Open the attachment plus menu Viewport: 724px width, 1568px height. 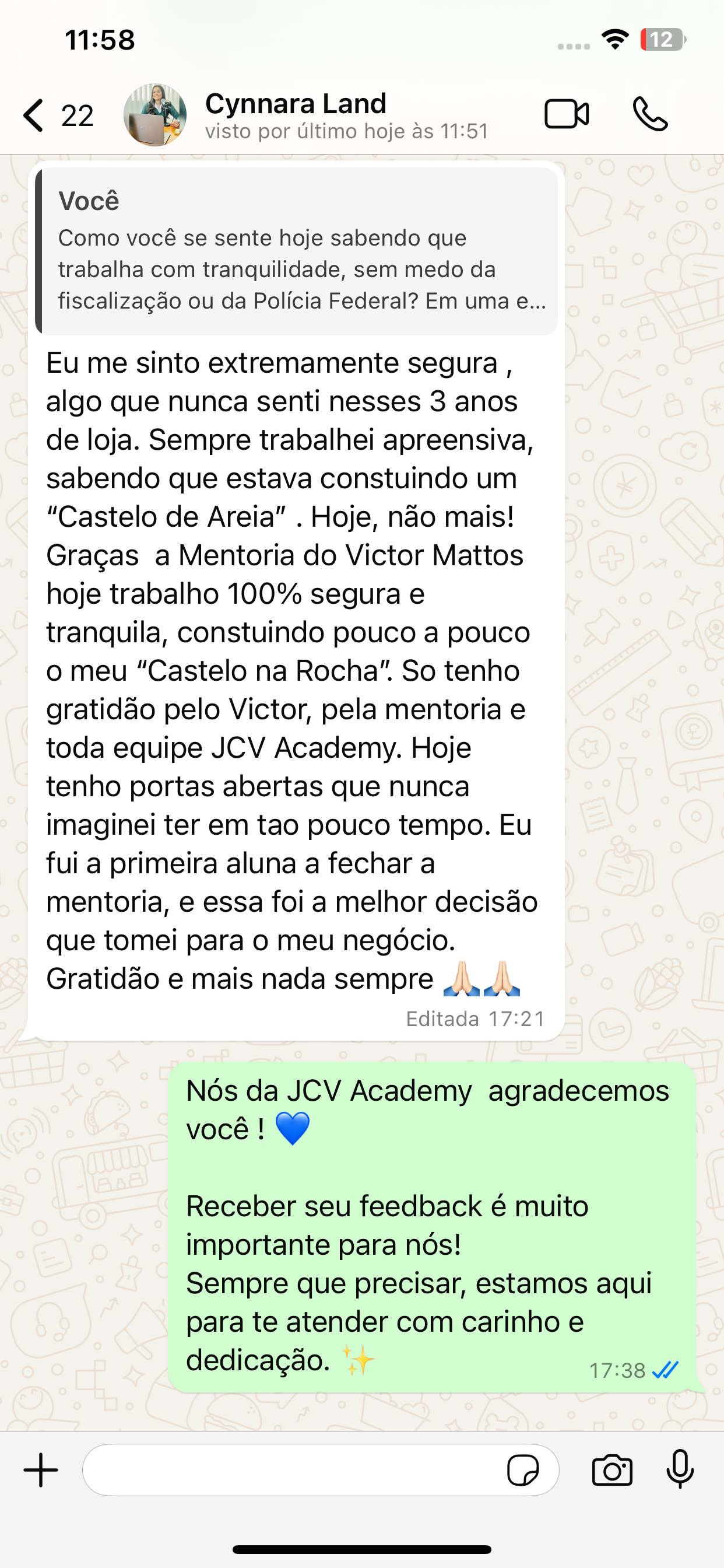pos(41,1469)
